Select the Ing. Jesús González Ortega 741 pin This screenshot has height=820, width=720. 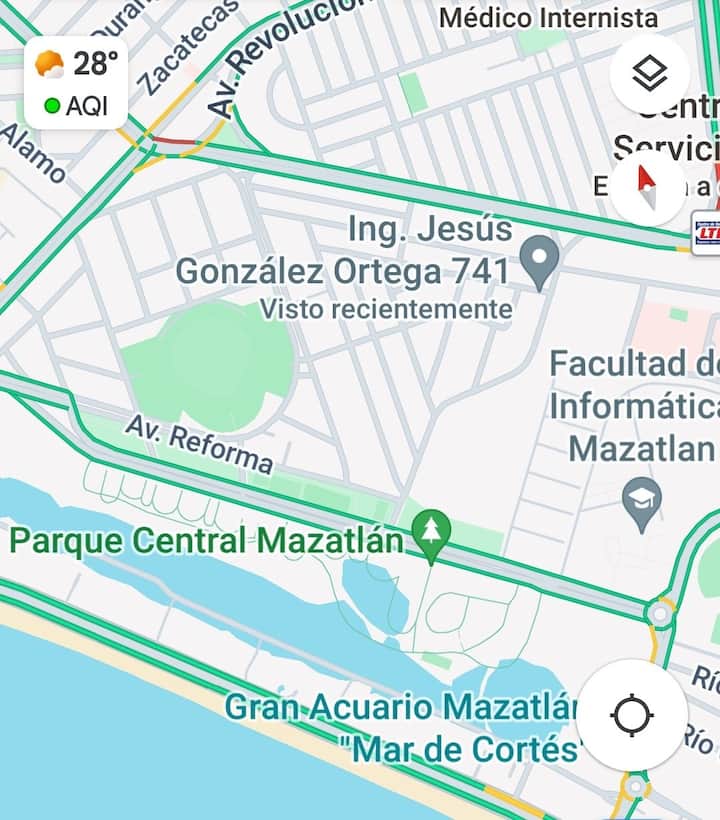point(541,261)
